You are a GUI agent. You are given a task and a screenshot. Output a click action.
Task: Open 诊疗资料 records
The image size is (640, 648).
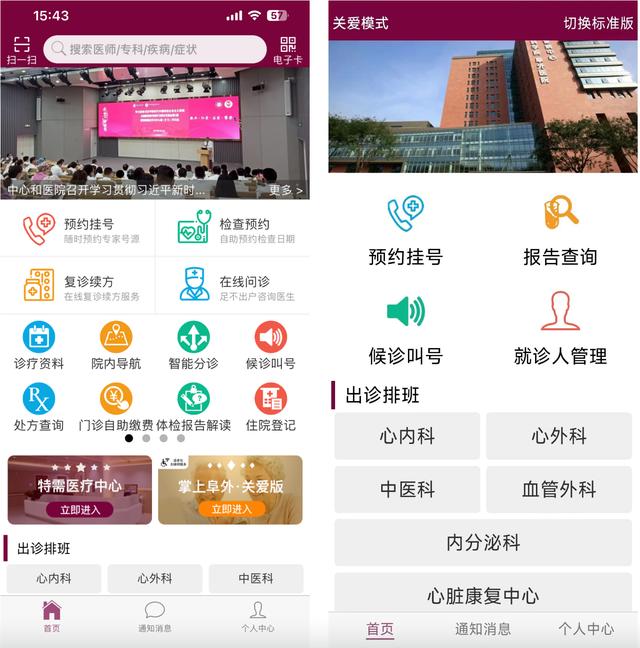tap(39, 346)
